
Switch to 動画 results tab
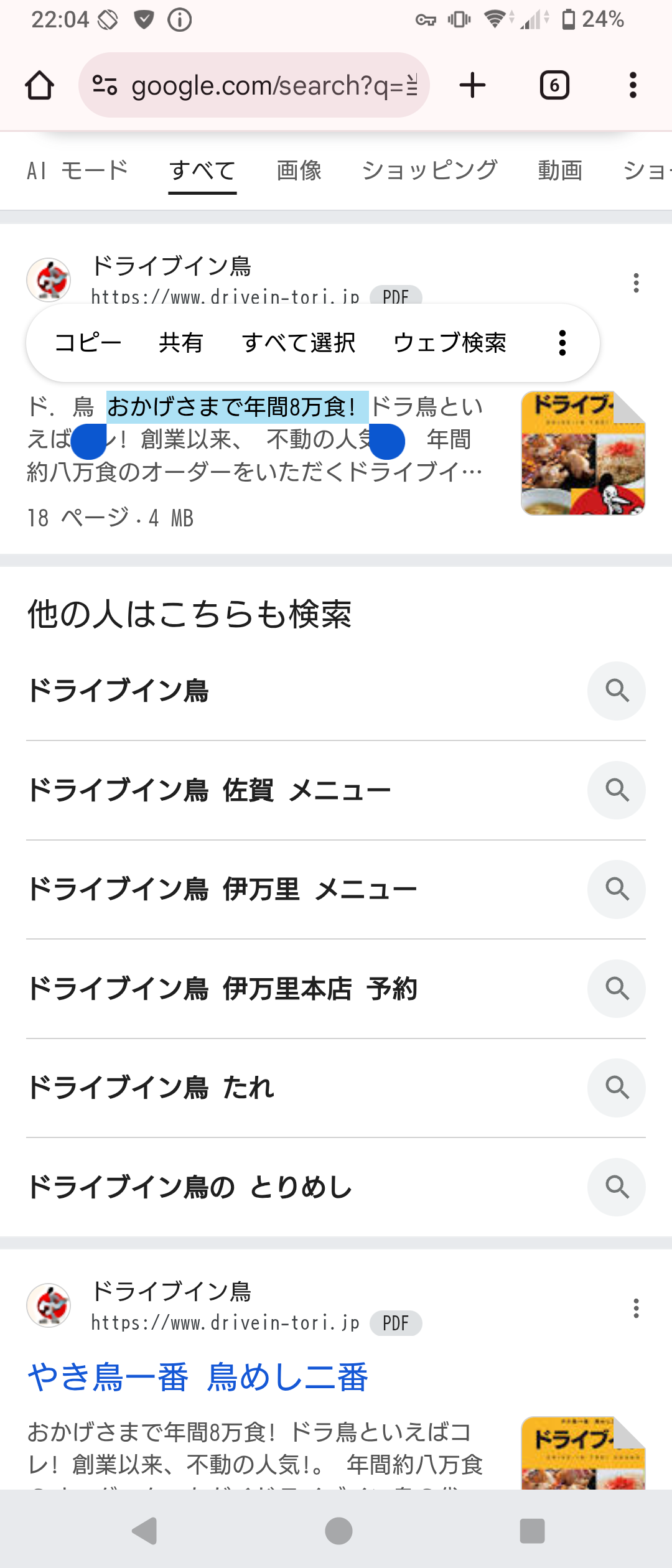point(560,170)
